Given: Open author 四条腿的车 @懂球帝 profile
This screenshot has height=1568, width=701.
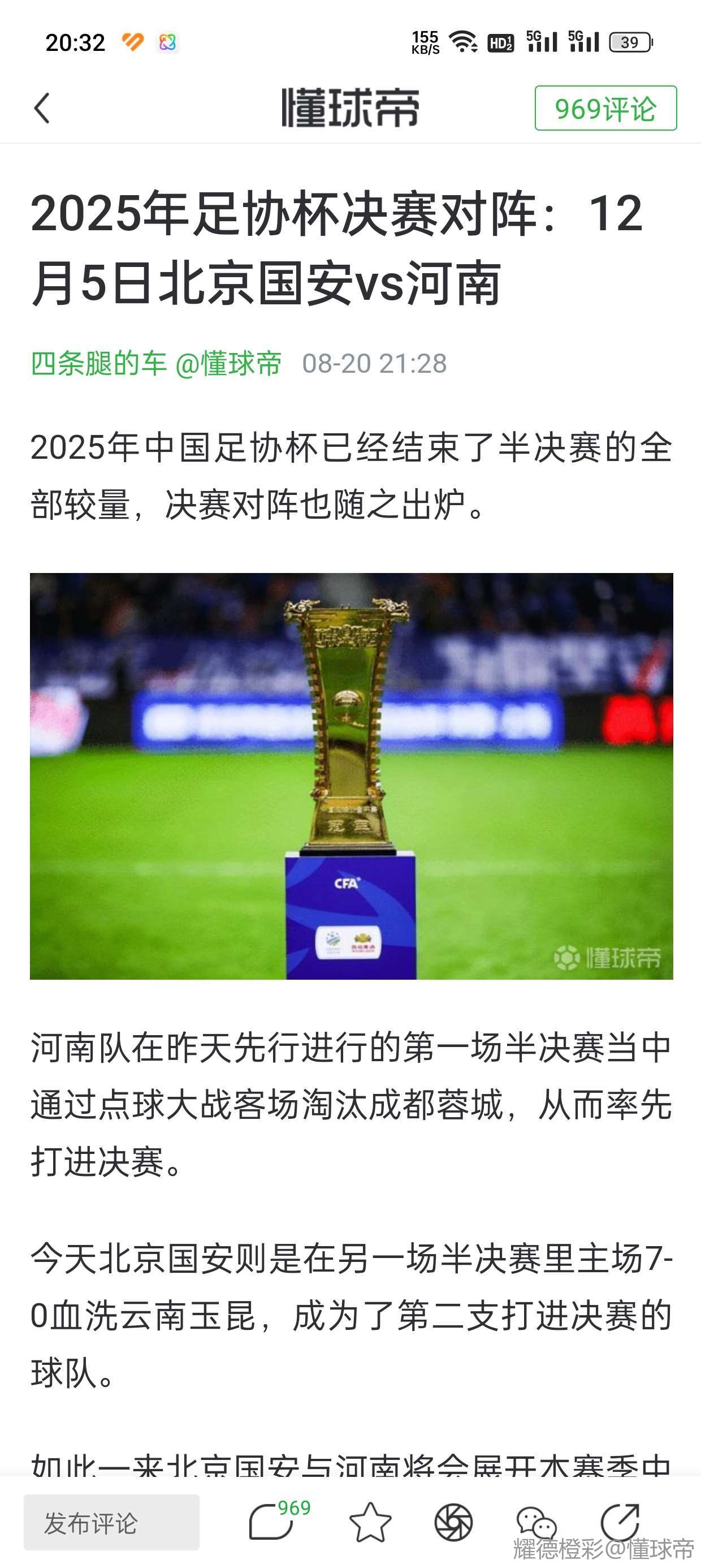Looking at the screenshot, I should (x=156, y=363).
